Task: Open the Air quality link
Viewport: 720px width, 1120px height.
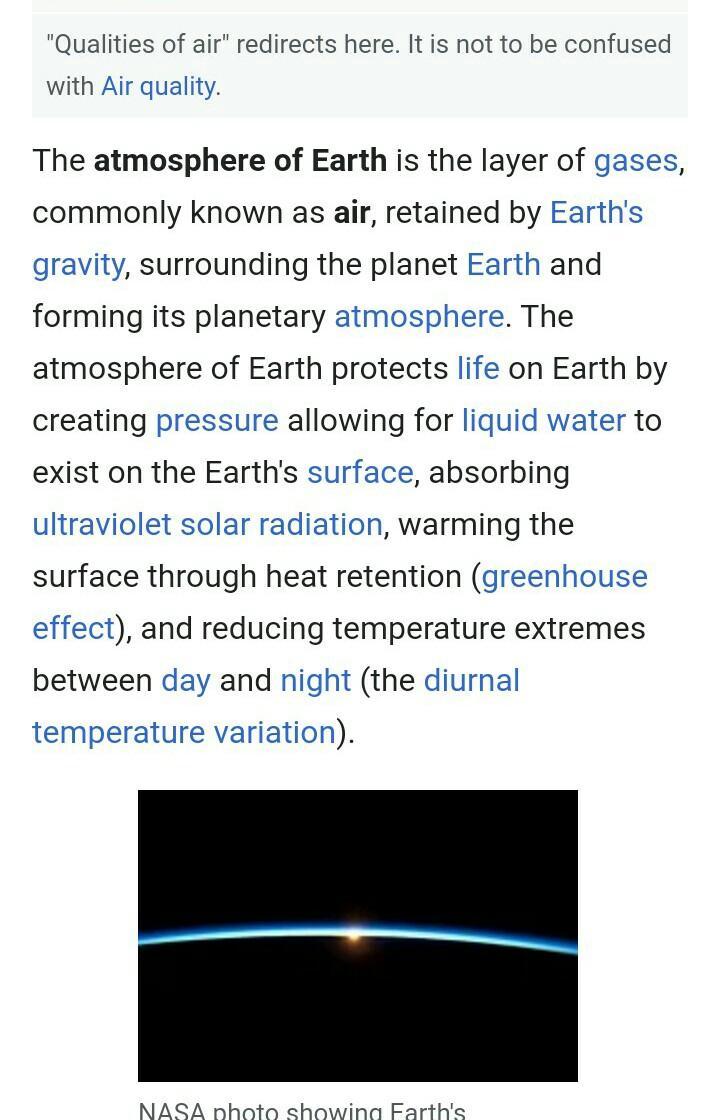Action: [x=158, y=87]
